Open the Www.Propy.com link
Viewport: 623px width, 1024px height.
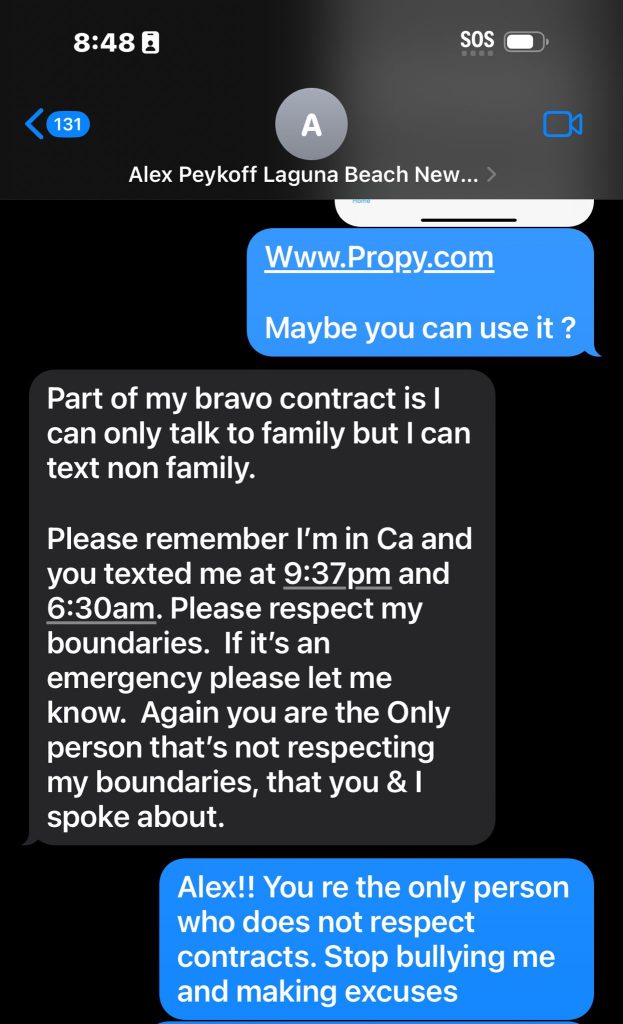click(x=379, y=258)
